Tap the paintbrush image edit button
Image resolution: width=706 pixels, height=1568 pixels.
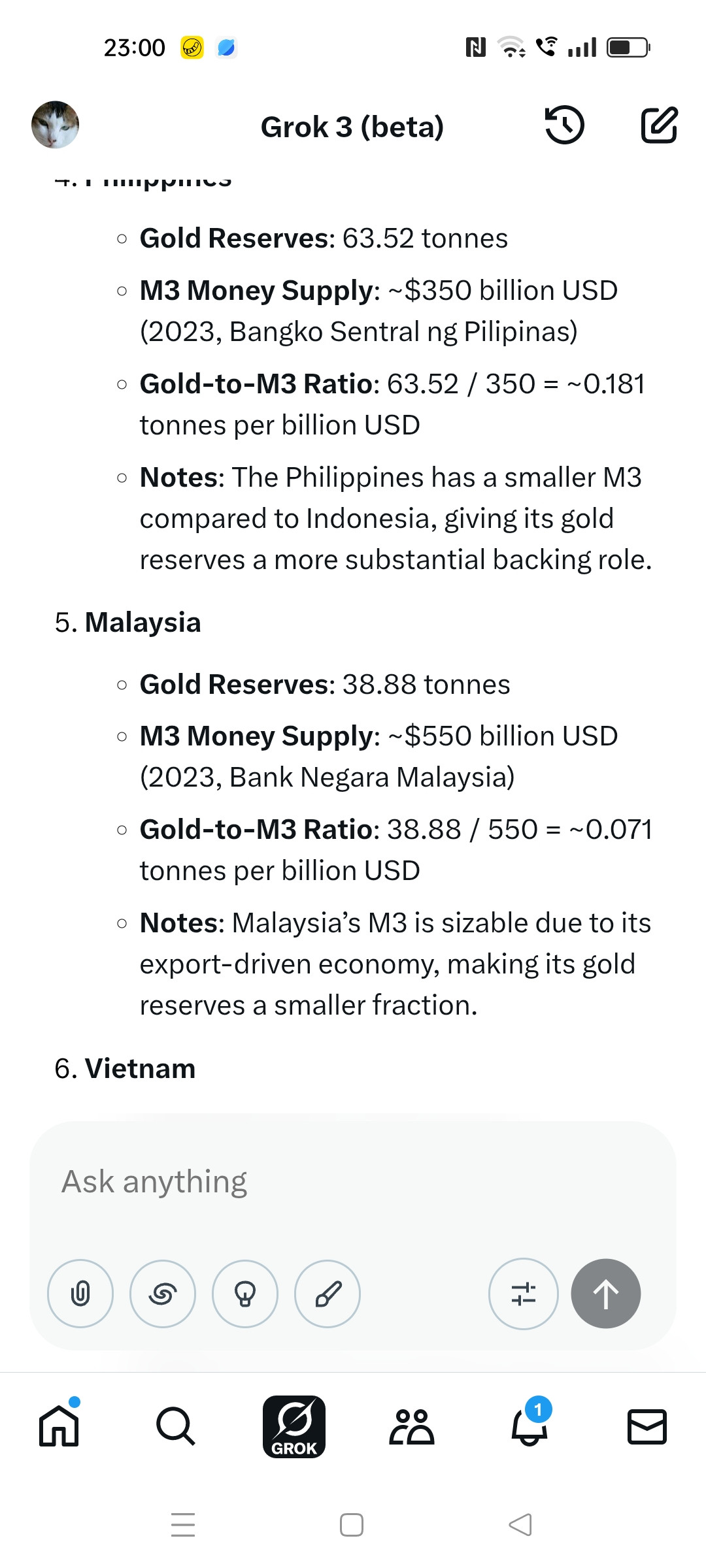point(328,1294)
